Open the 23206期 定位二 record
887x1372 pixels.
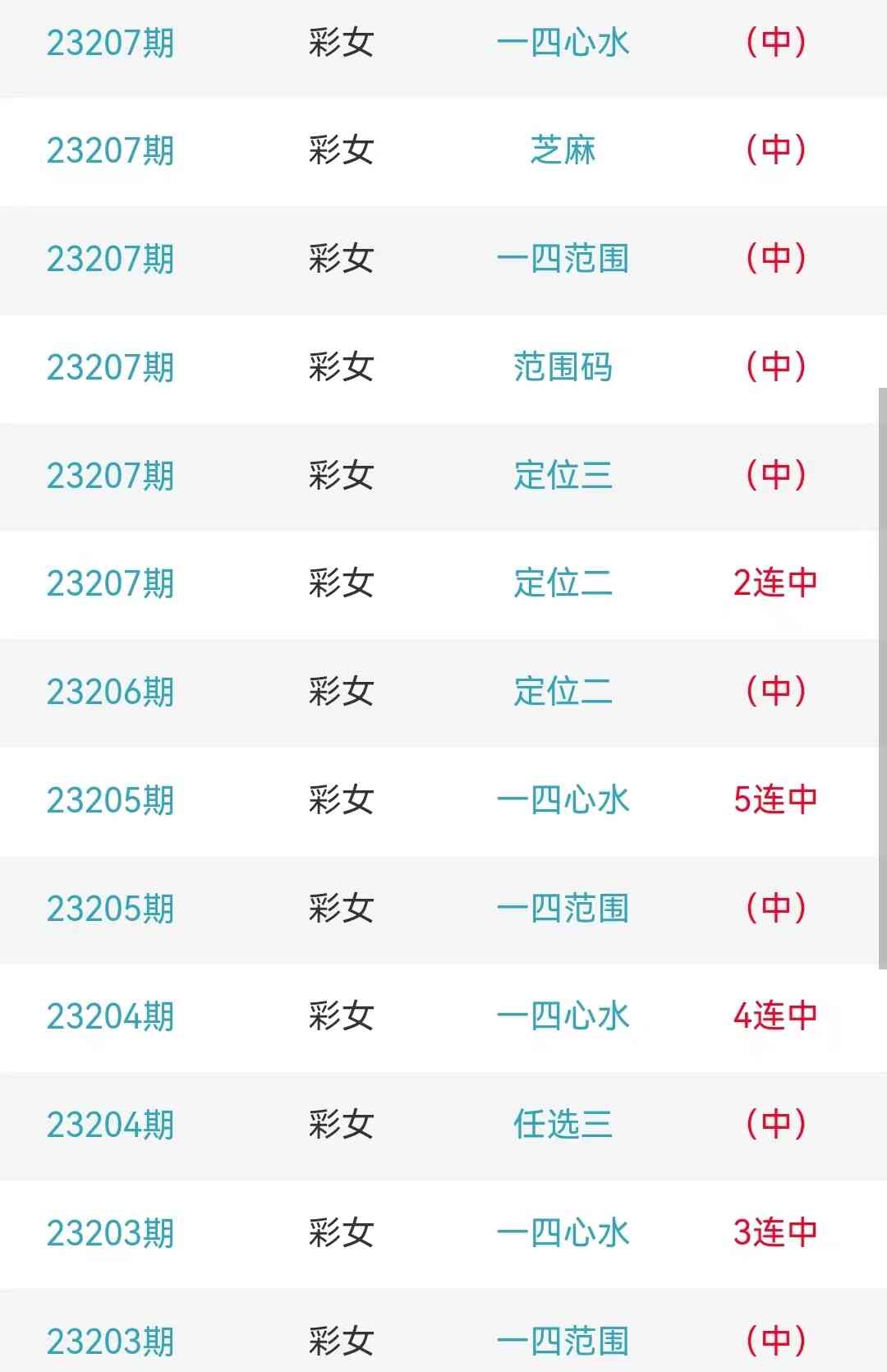tap(563, 692)
